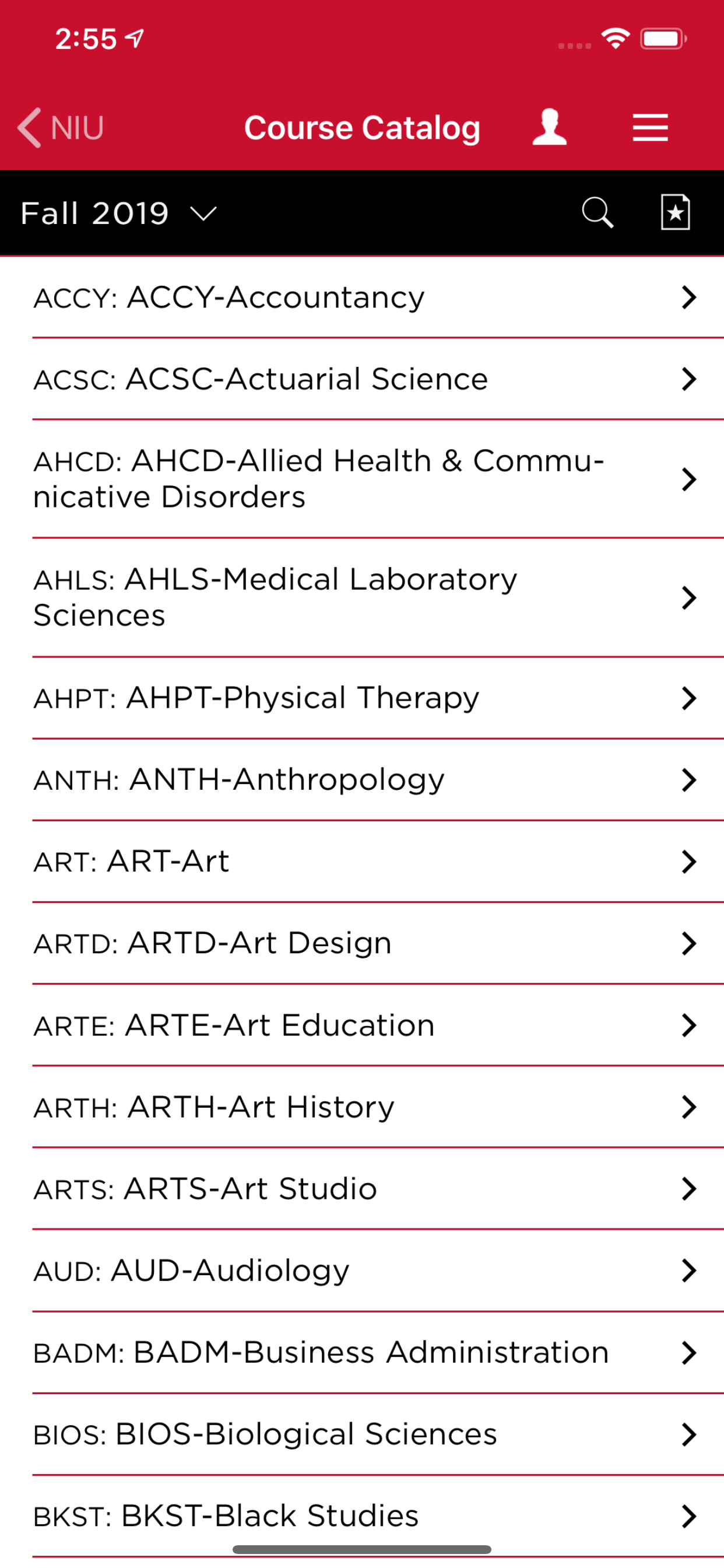Tap the NIU back arrow
724x1568 pixels.
point(59,128)
